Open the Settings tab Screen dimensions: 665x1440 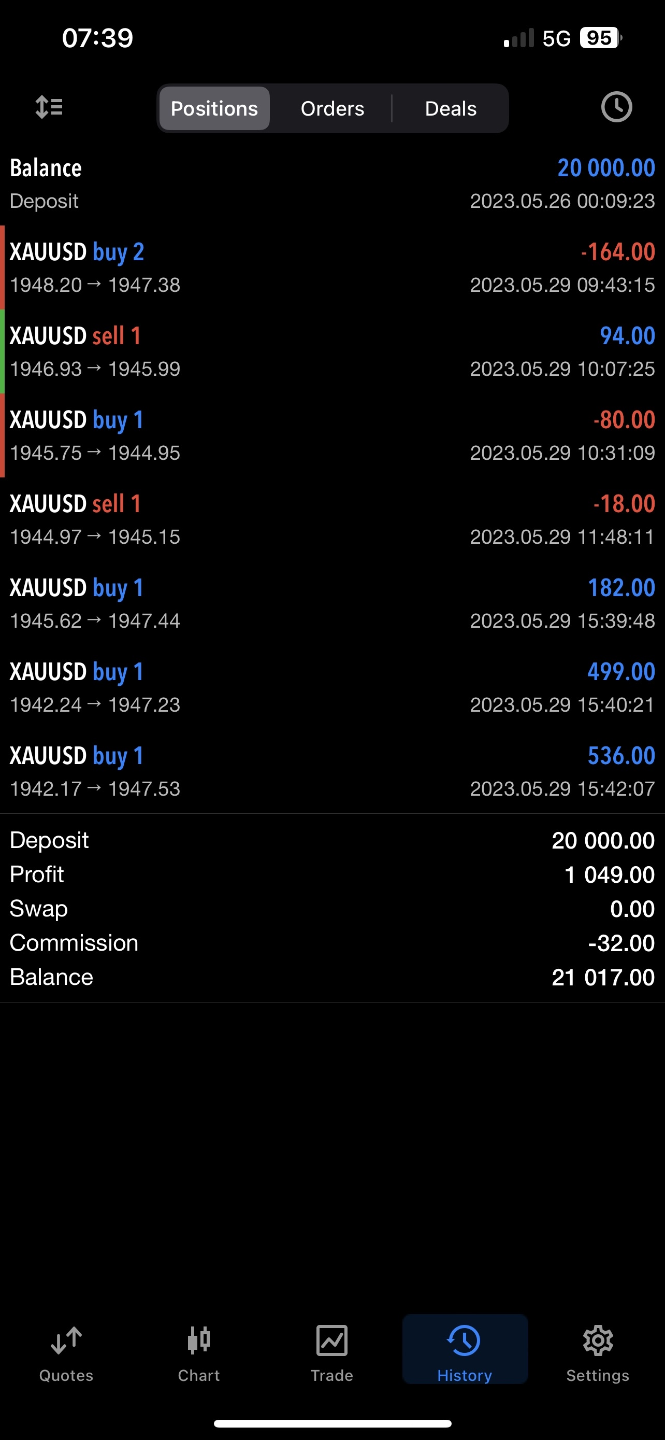(597, 1353)
